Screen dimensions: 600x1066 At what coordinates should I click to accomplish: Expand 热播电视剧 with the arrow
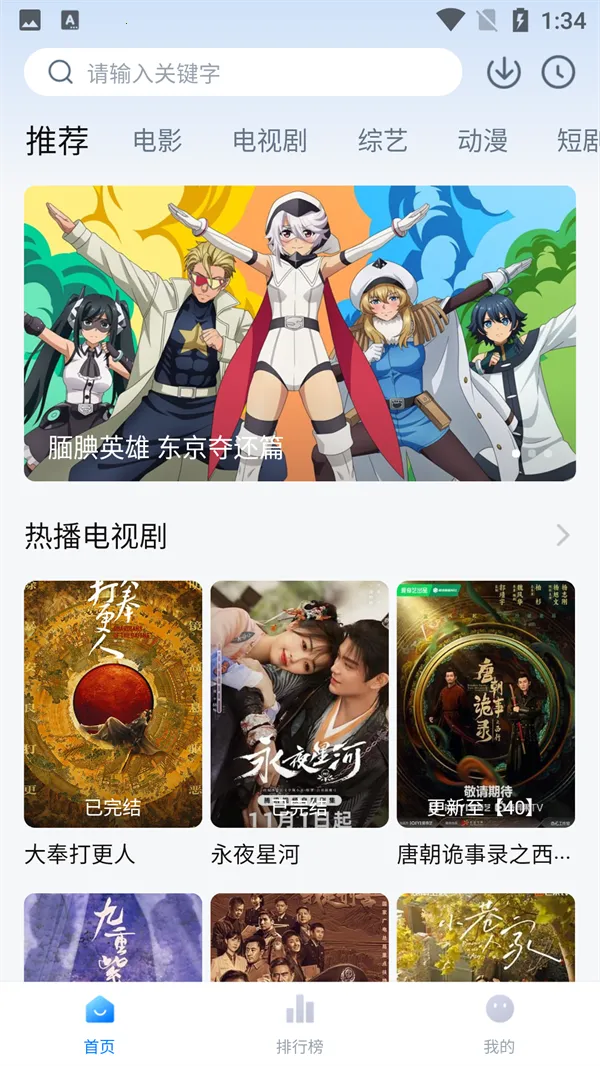point(563,536)
